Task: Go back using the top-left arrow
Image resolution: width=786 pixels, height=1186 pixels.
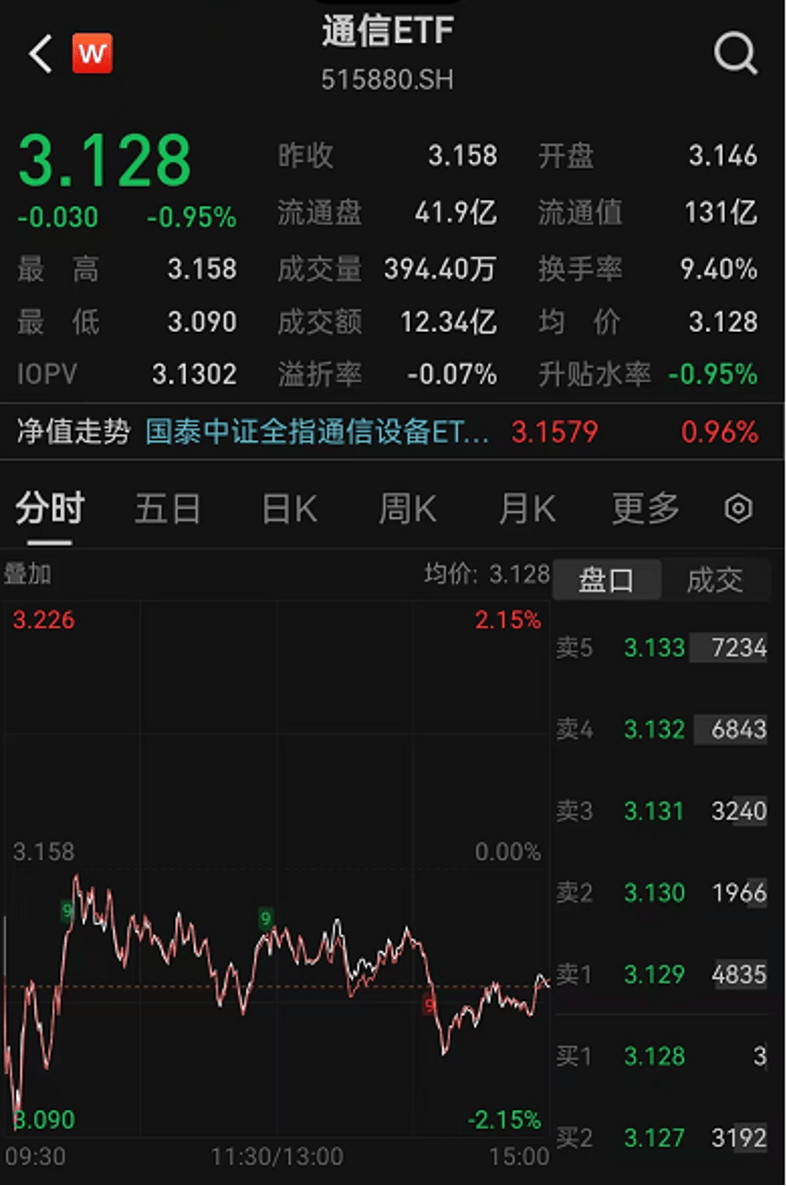Action: click(40, 54)
